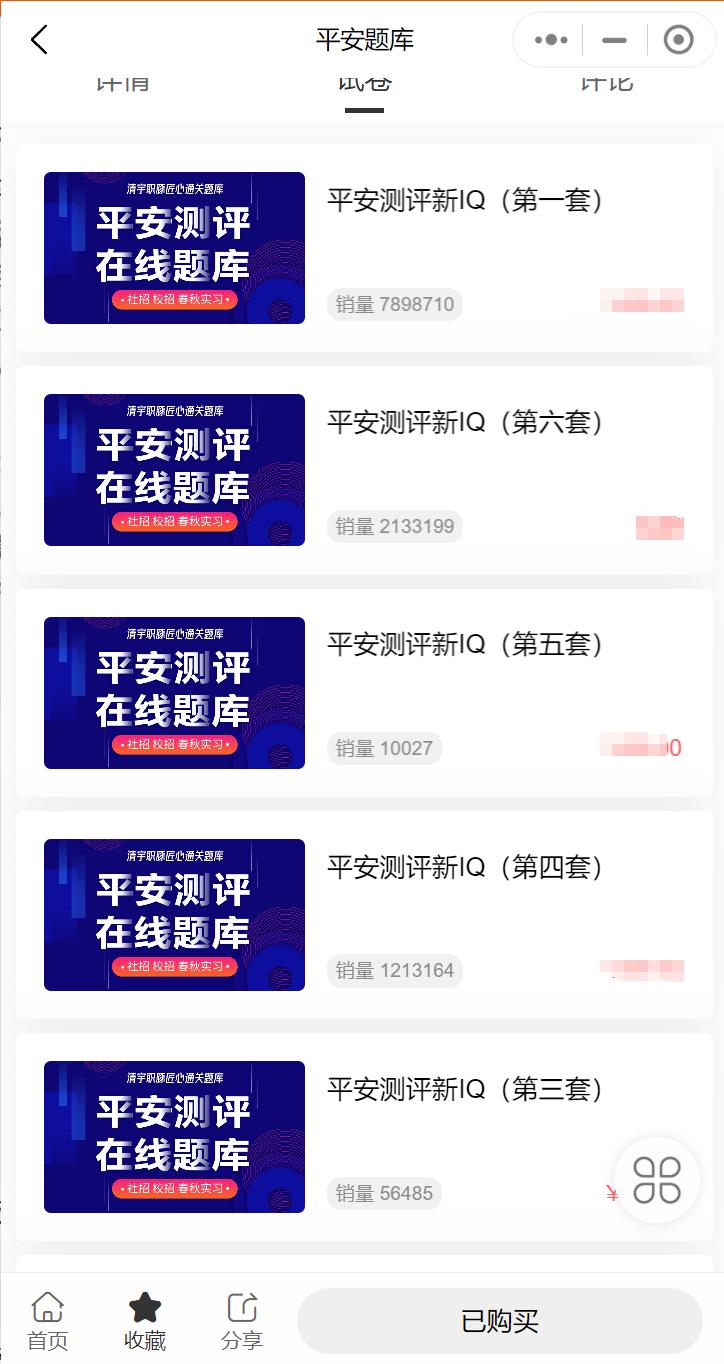
Task: Click the 第四套 cover thumbnail image
Action: tap(174, 914)
